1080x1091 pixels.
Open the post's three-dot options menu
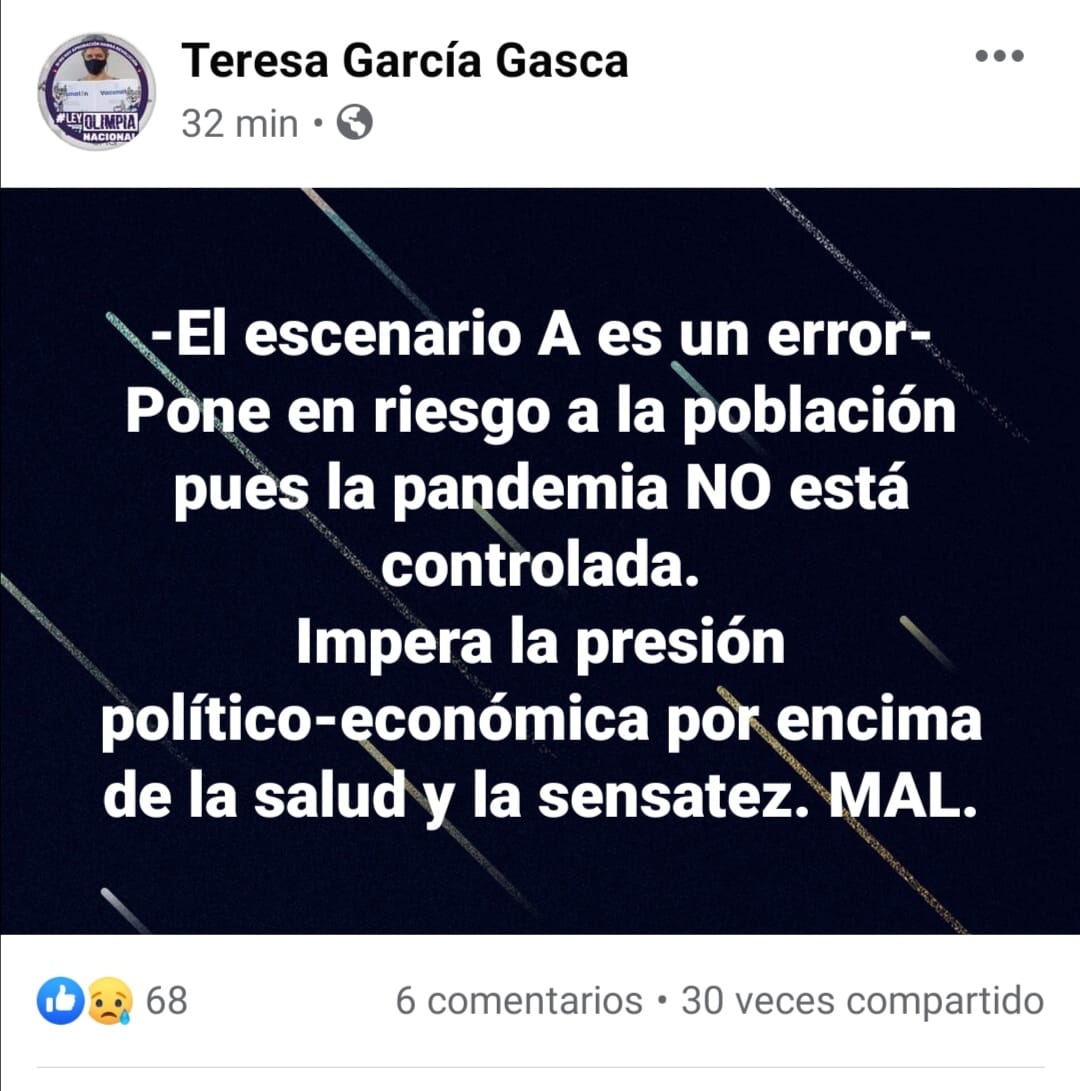point(1000,57)
